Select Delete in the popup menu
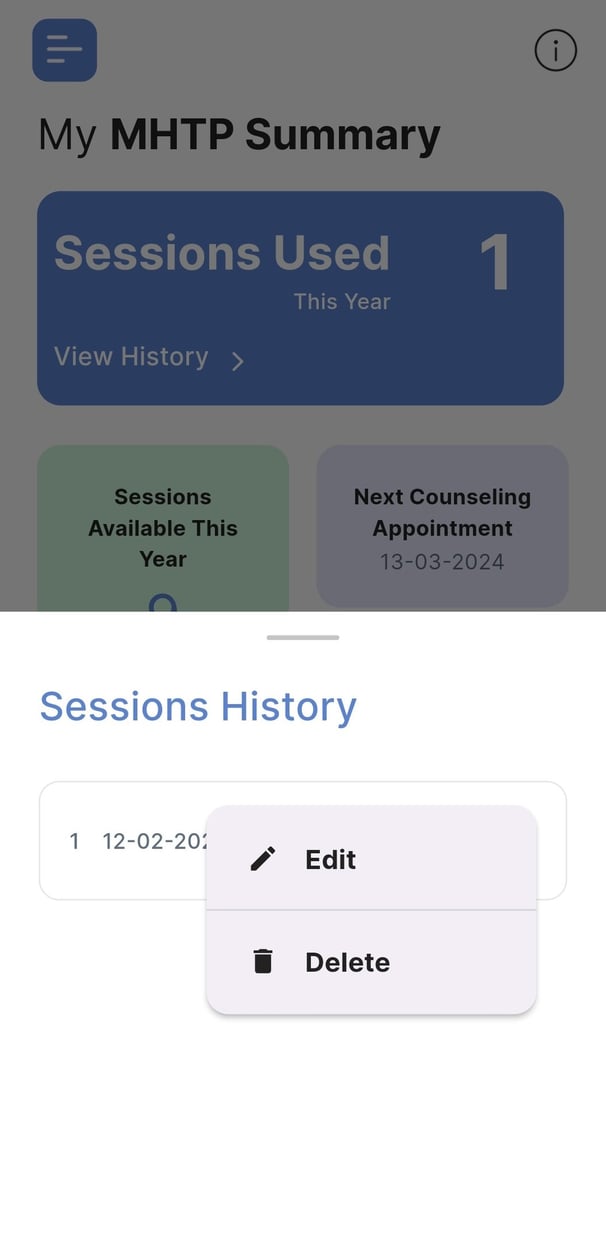The image size is (606, 1241). pos(371,962)
